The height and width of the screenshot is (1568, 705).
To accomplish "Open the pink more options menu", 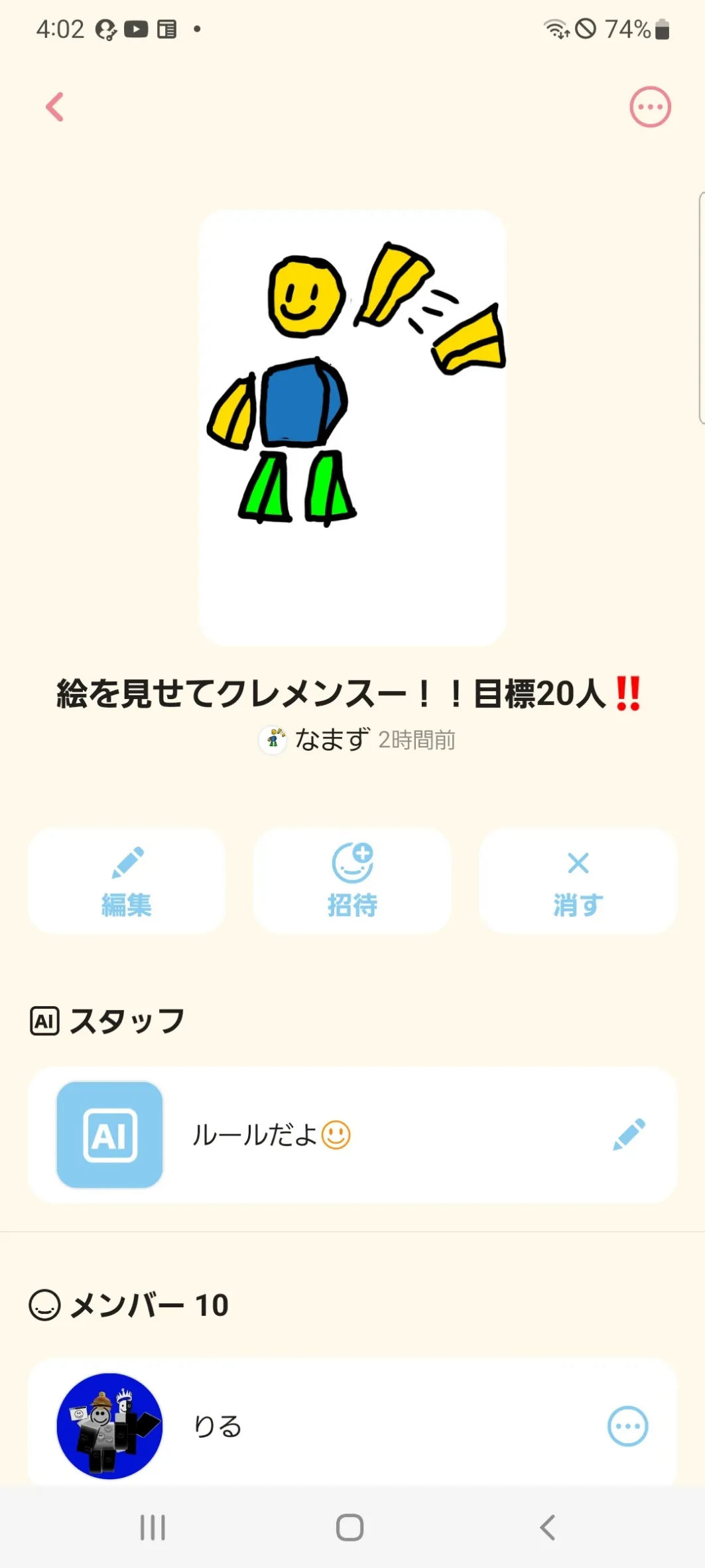I will 650,107.
